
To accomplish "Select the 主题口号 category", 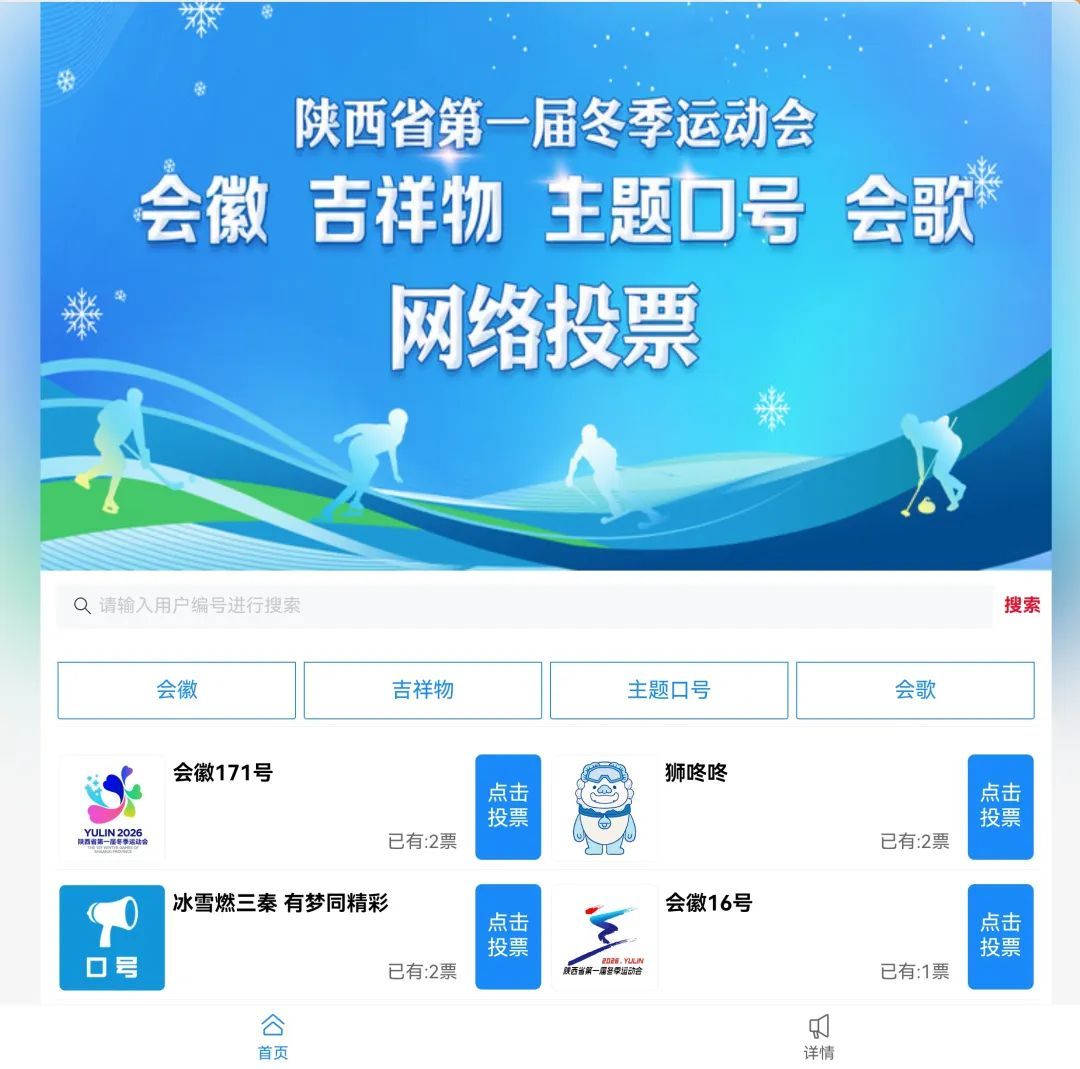I will coord(668,690).
